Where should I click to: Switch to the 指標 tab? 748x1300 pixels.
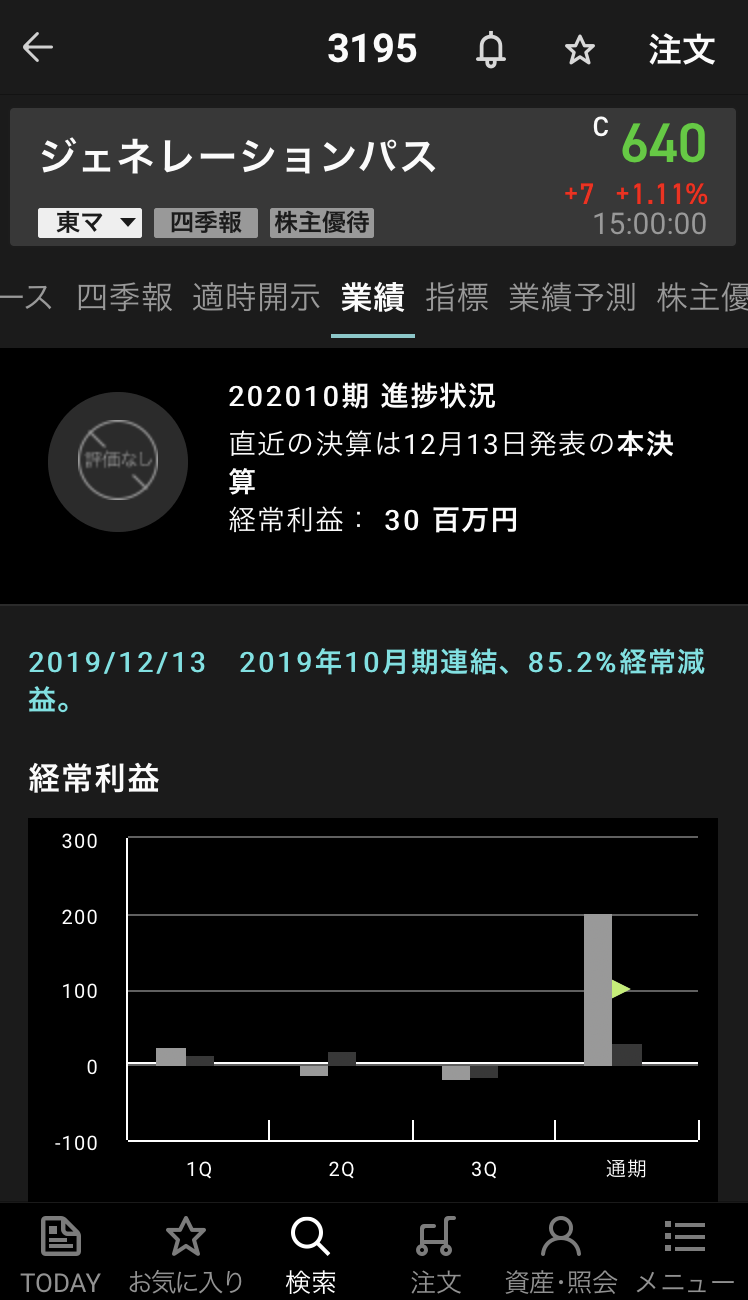457,297
